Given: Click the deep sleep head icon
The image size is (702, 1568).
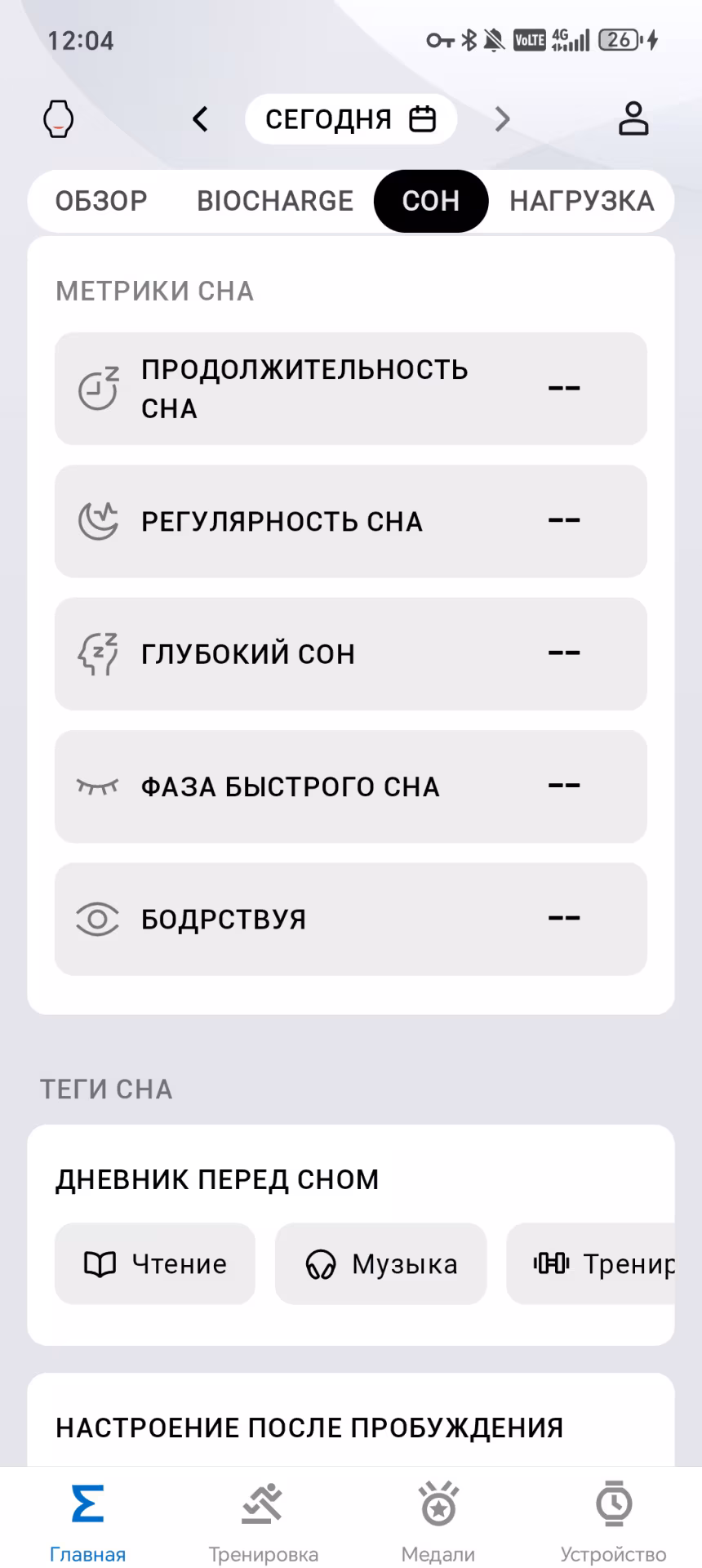Looking at the screenshot, I should [x=97, y=653].
